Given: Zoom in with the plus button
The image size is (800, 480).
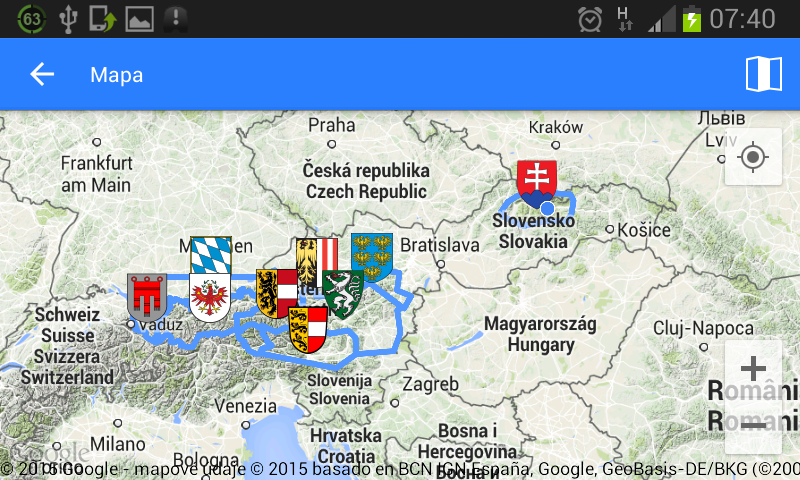Looking at the screenshot, I should (753, 369).
